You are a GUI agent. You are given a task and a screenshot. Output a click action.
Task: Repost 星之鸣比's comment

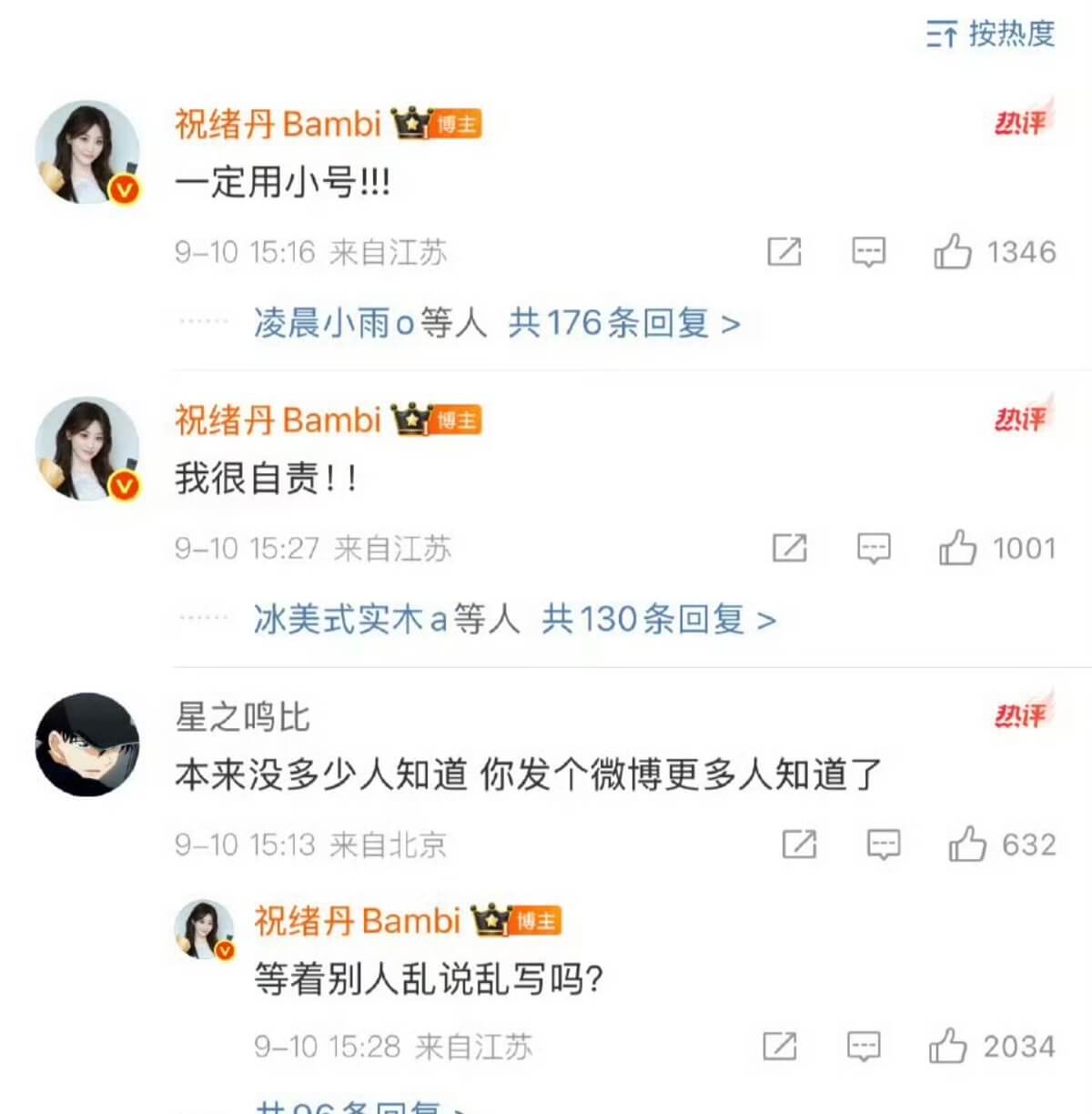(x=799, y=846)
